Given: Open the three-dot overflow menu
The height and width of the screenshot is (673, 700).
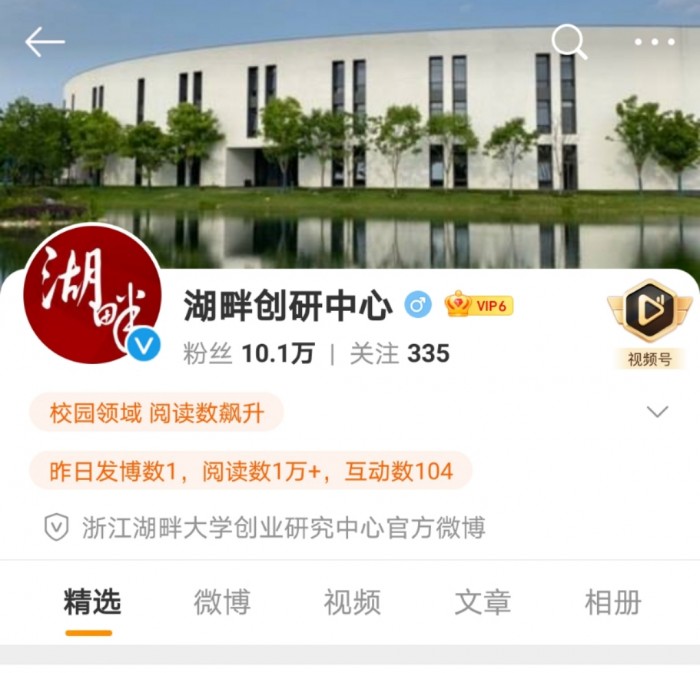Looking at the screenshot, I should point(654,42).
